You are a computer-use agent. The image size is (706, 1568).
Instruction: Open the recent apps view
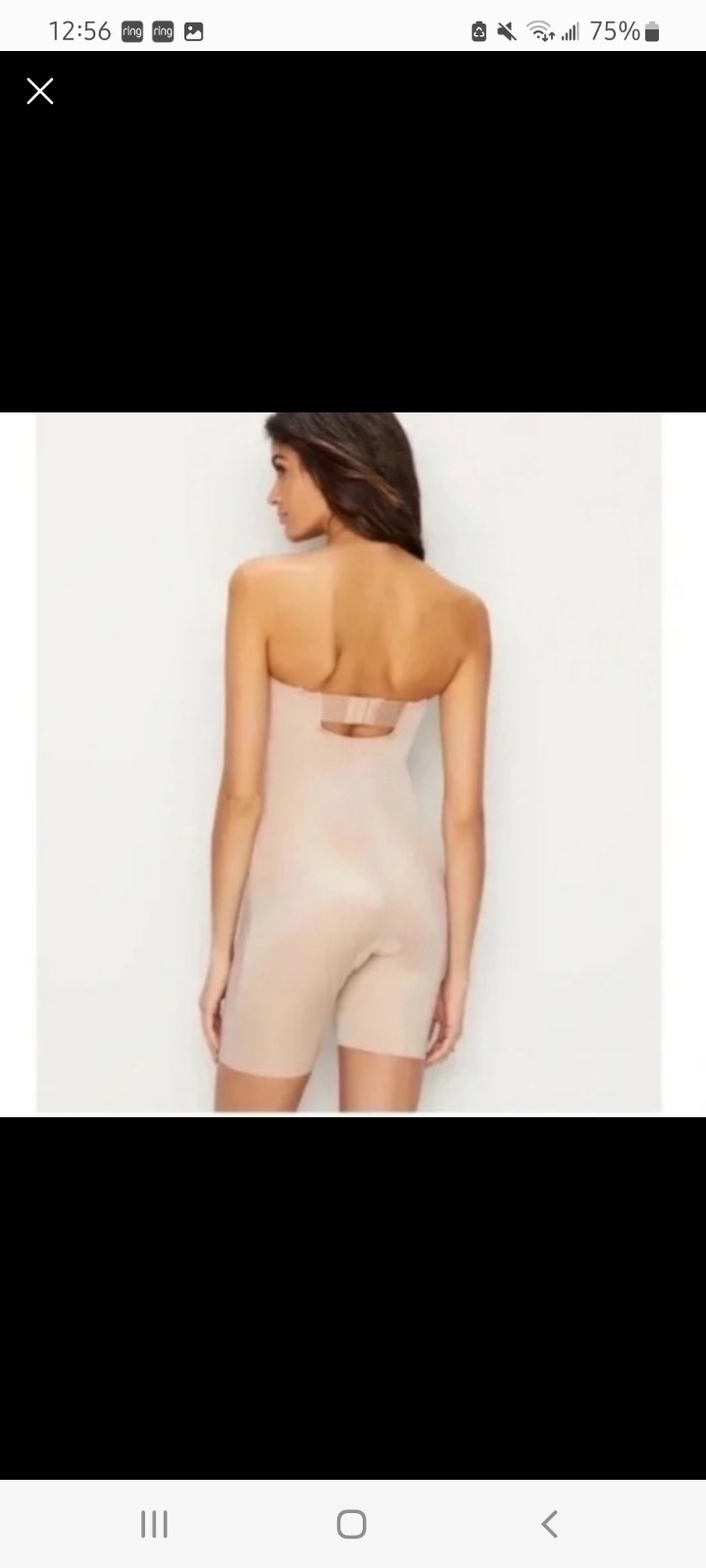click(x=155, y=1524)
